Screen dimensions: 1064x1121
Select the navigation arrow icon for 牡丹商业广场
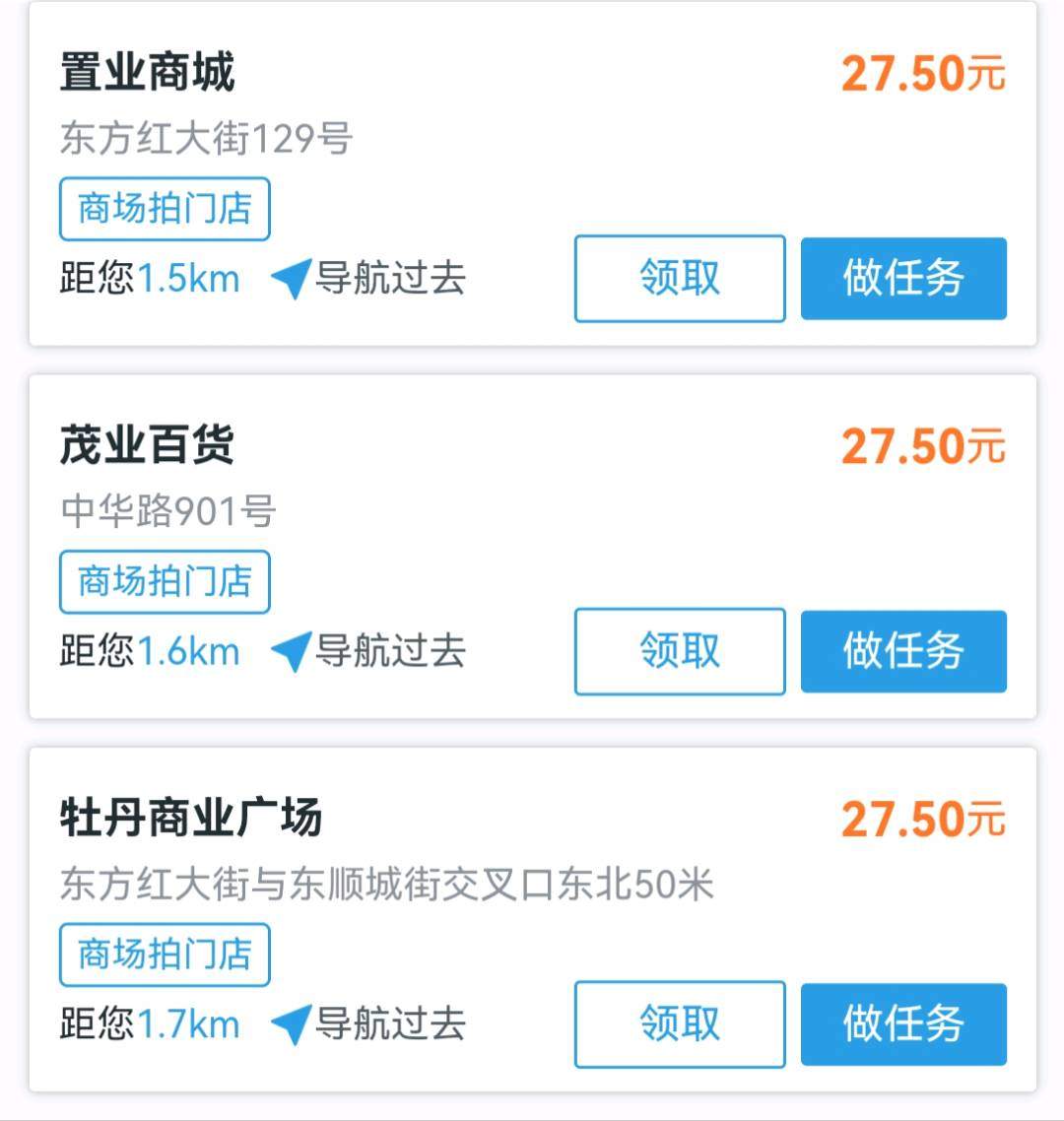[x=291, y=1024]
